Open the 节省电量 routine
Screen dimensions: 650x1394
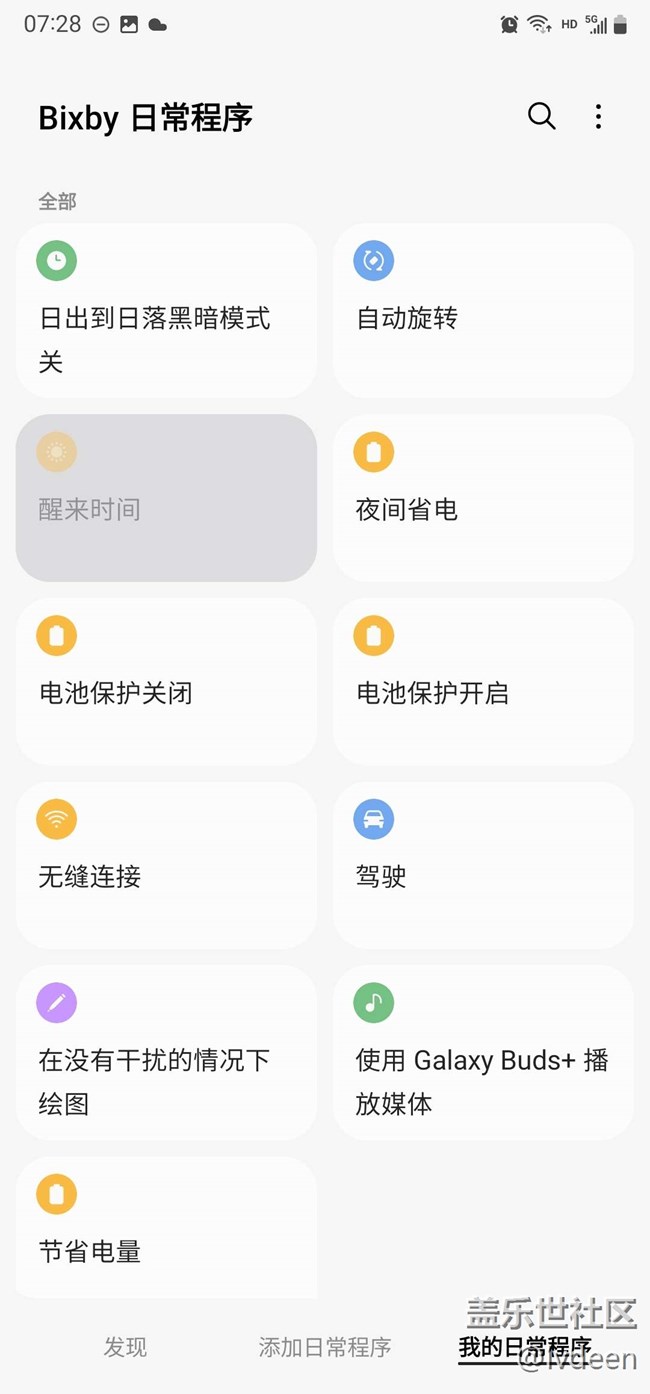pos(166,1228)
